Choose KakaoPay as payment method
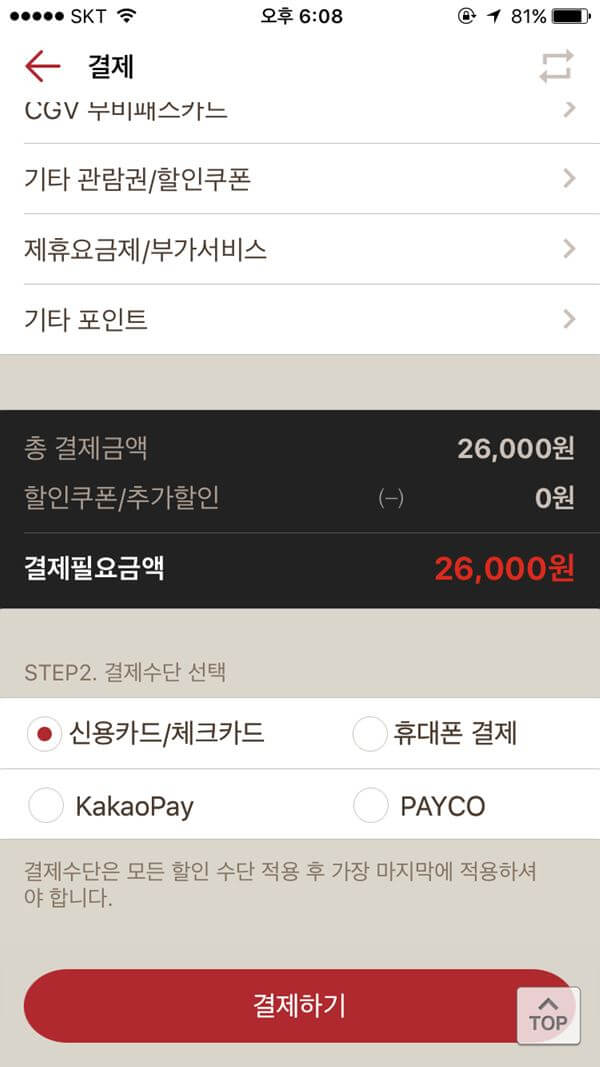Screen dimensions: 600x1067 pyautogui.click(x=46, y=806)
